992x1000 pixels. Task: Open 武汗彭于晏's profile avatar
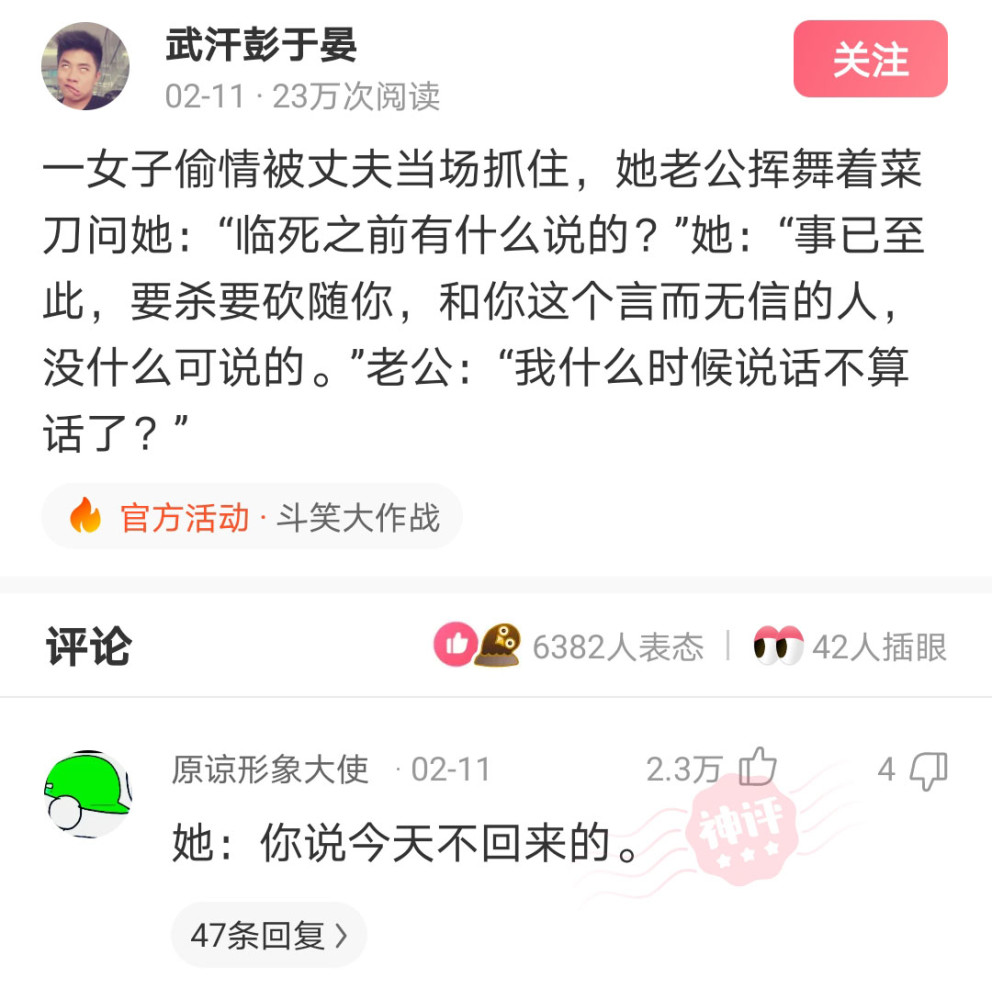click(85, 66)
